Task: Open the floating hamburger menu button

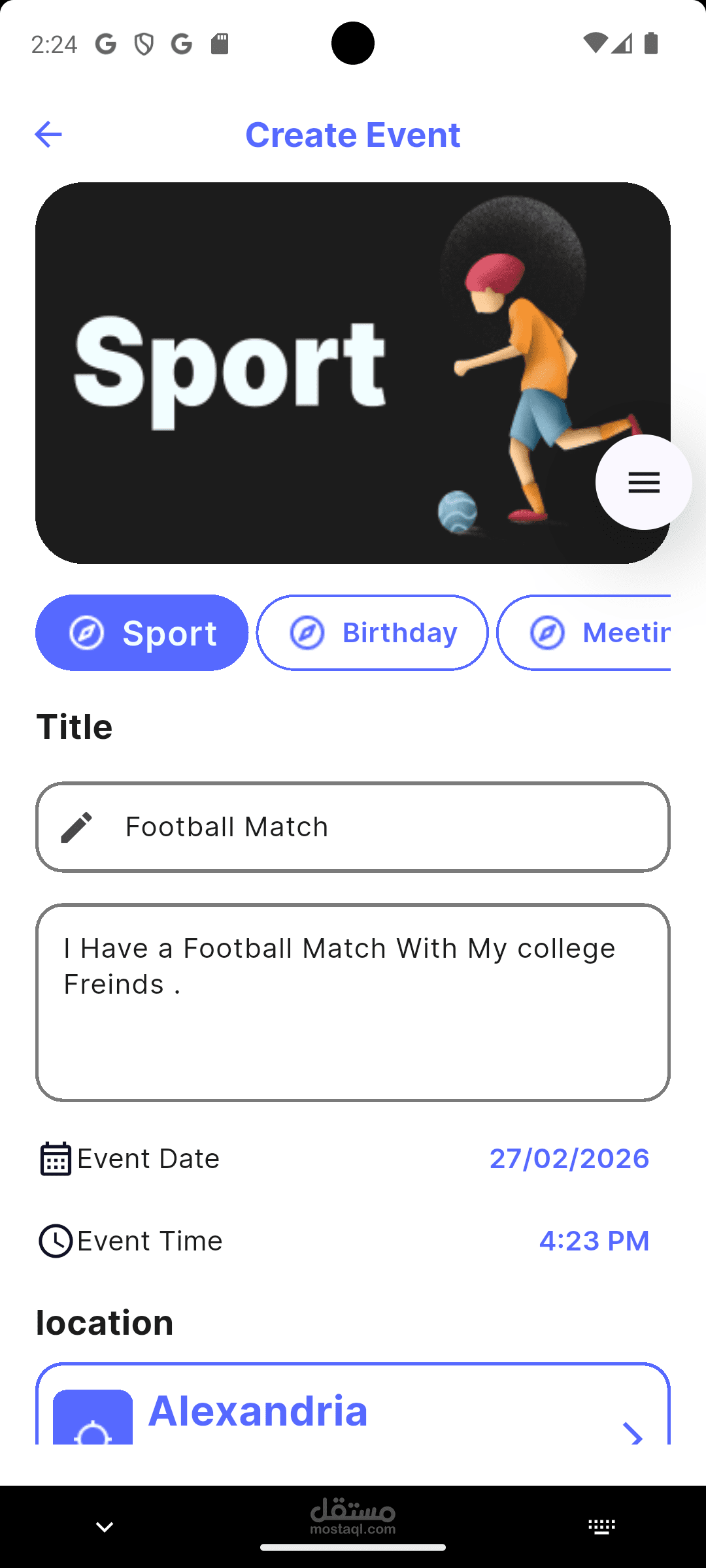Action: click(x=643, y=482)
